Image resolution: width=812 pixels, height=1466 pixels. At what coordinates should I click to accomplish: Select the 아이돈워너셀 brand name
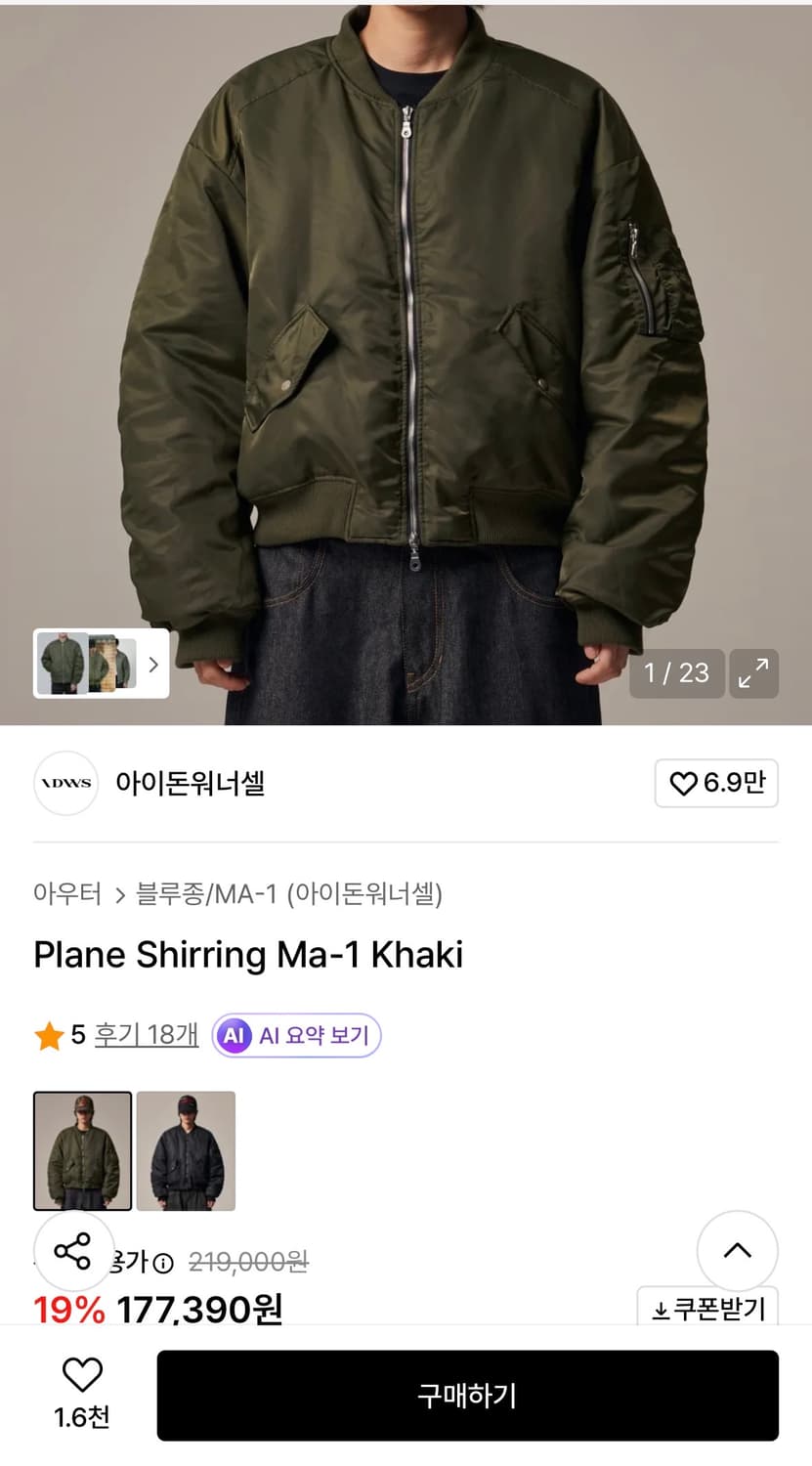tap(192, 783)
